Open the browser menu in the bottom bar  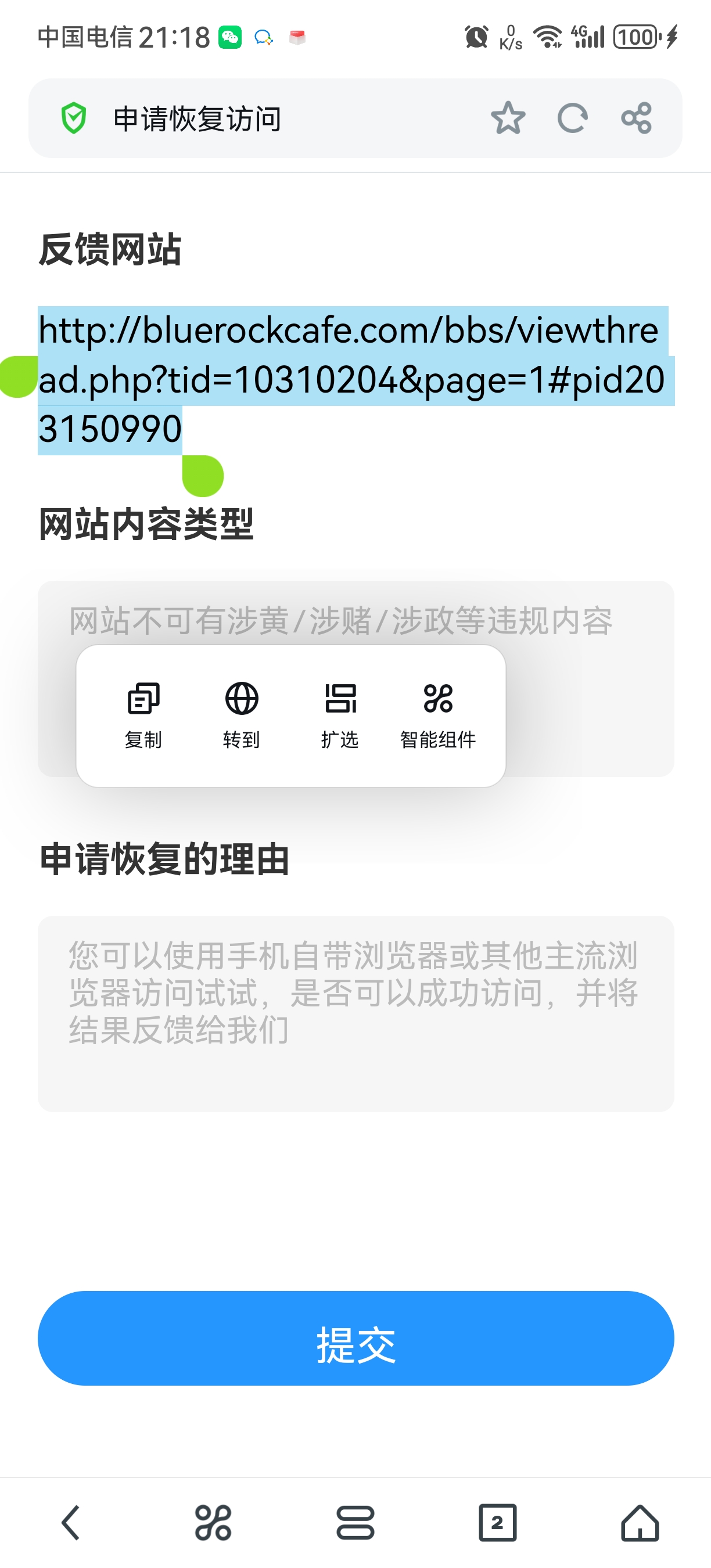213,1523
